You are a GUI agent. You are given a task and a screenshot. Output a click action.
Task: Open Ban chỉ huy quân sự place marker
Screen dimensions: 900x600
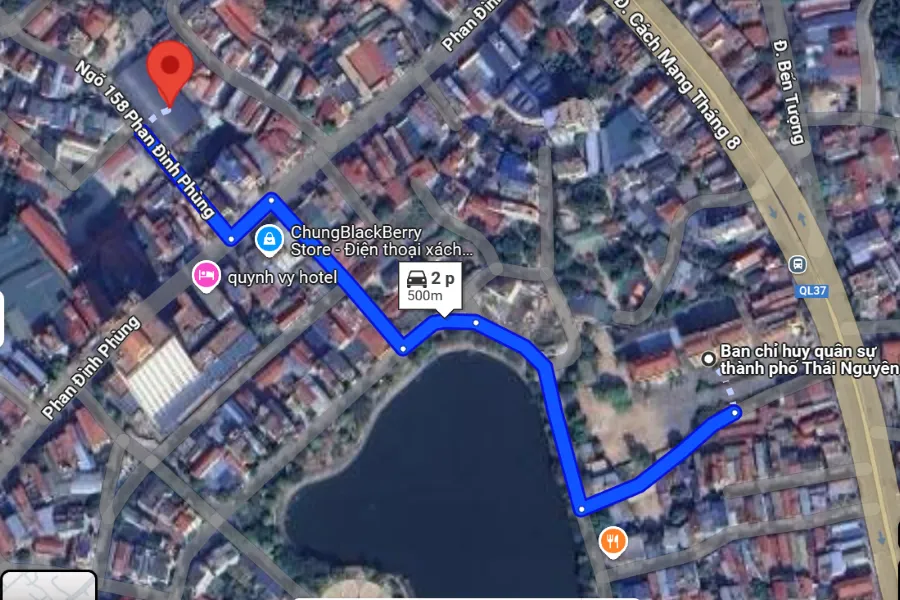(708, 358)
